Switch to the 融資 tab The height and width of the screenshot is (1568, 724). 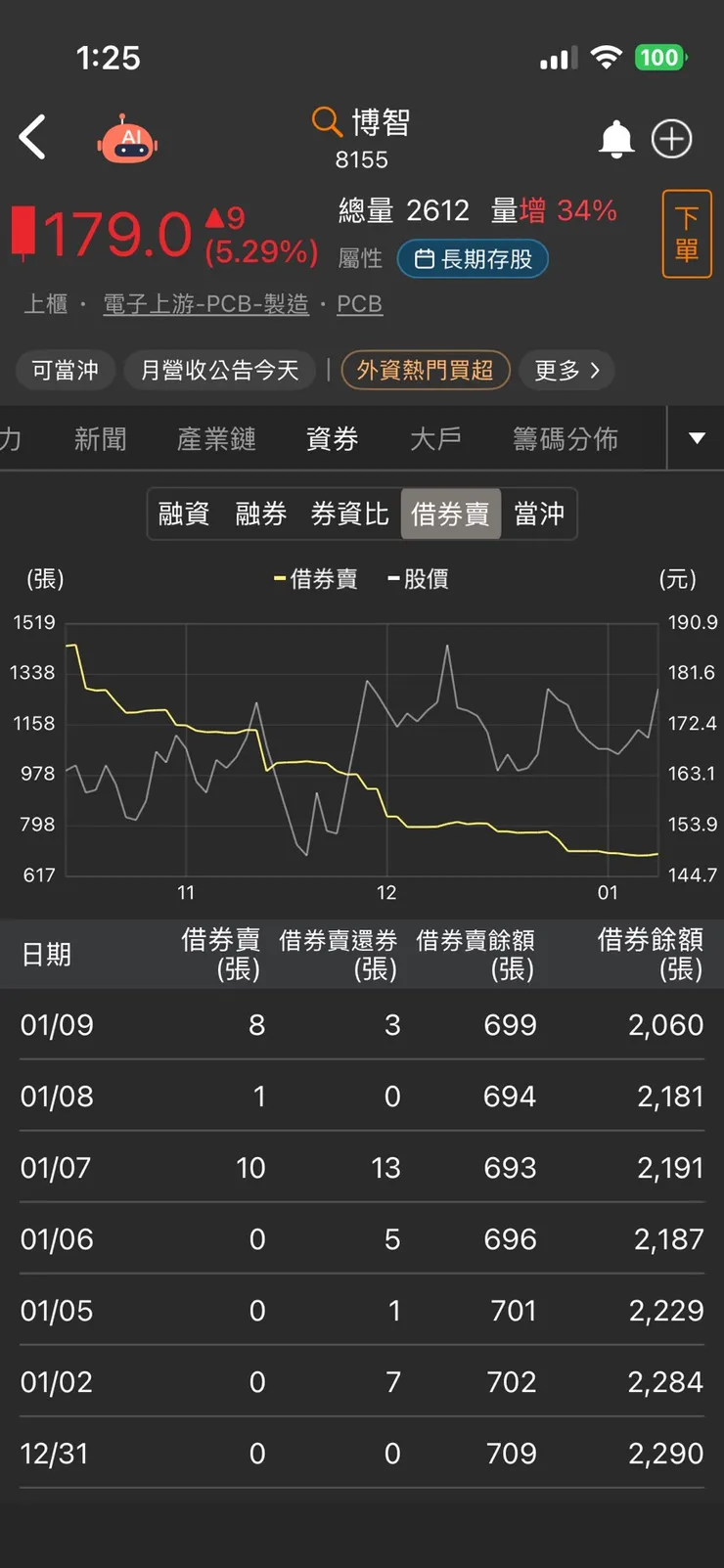183,514
